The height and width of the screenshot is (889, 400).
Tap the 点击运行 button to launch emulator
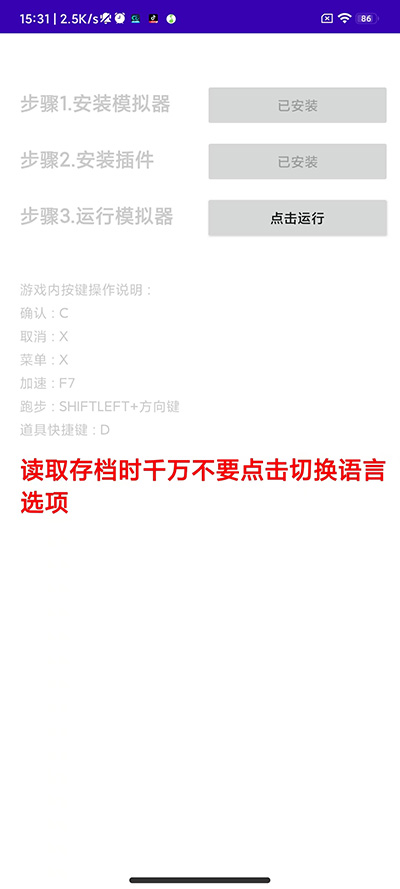297,218
